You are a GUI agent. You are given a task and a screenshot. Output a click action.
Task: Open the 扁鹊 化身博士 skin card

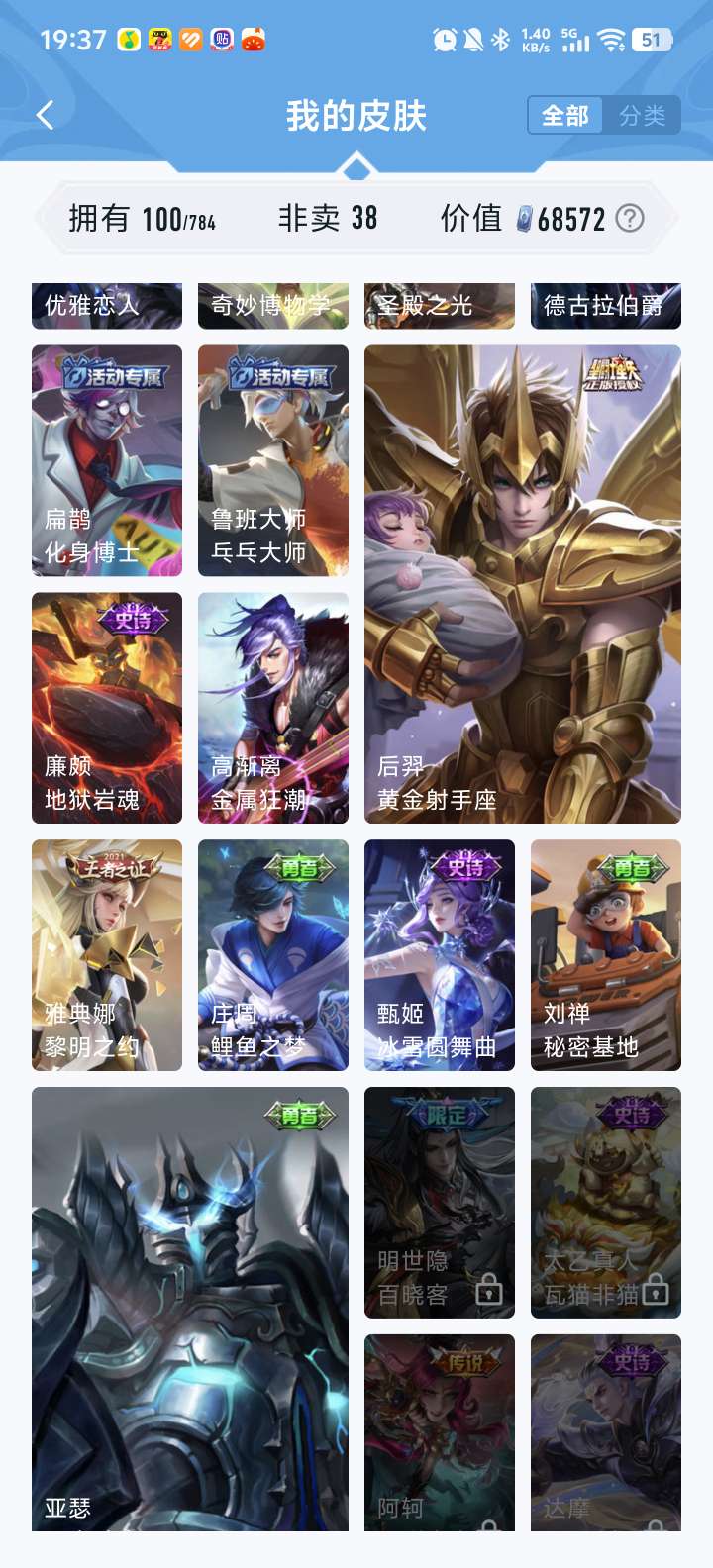pyautogui.click(x=107, y=460)
